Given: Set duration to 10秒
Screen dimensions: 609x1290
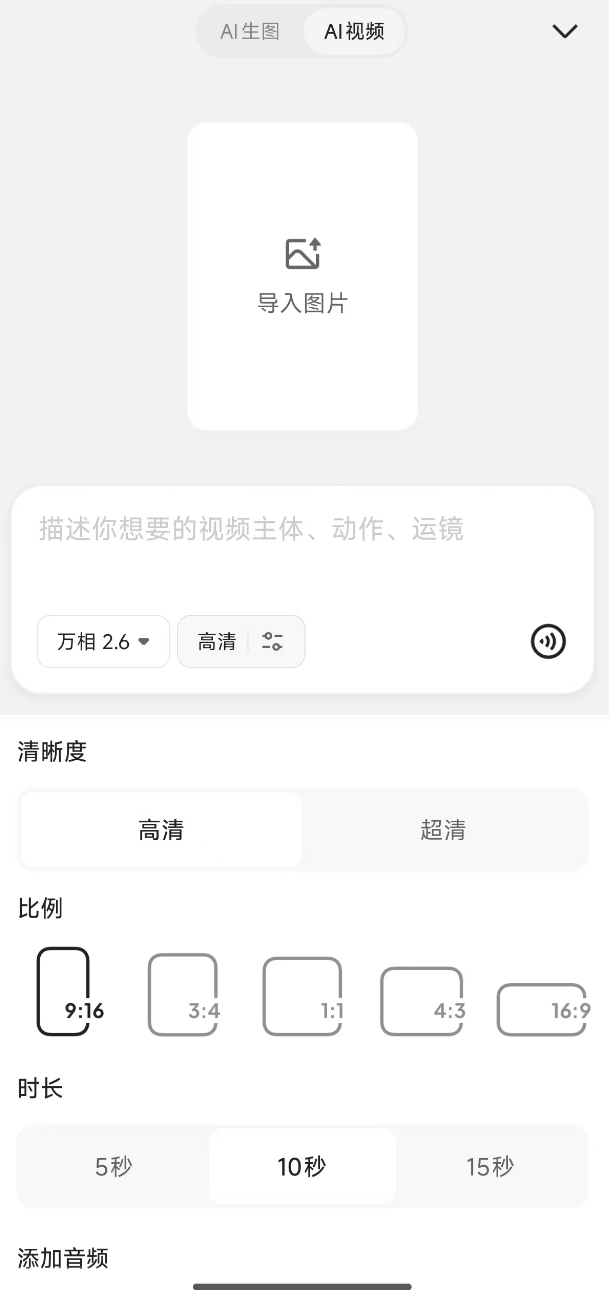Looking at the screenshot, I should click(x=302, y=1166).
